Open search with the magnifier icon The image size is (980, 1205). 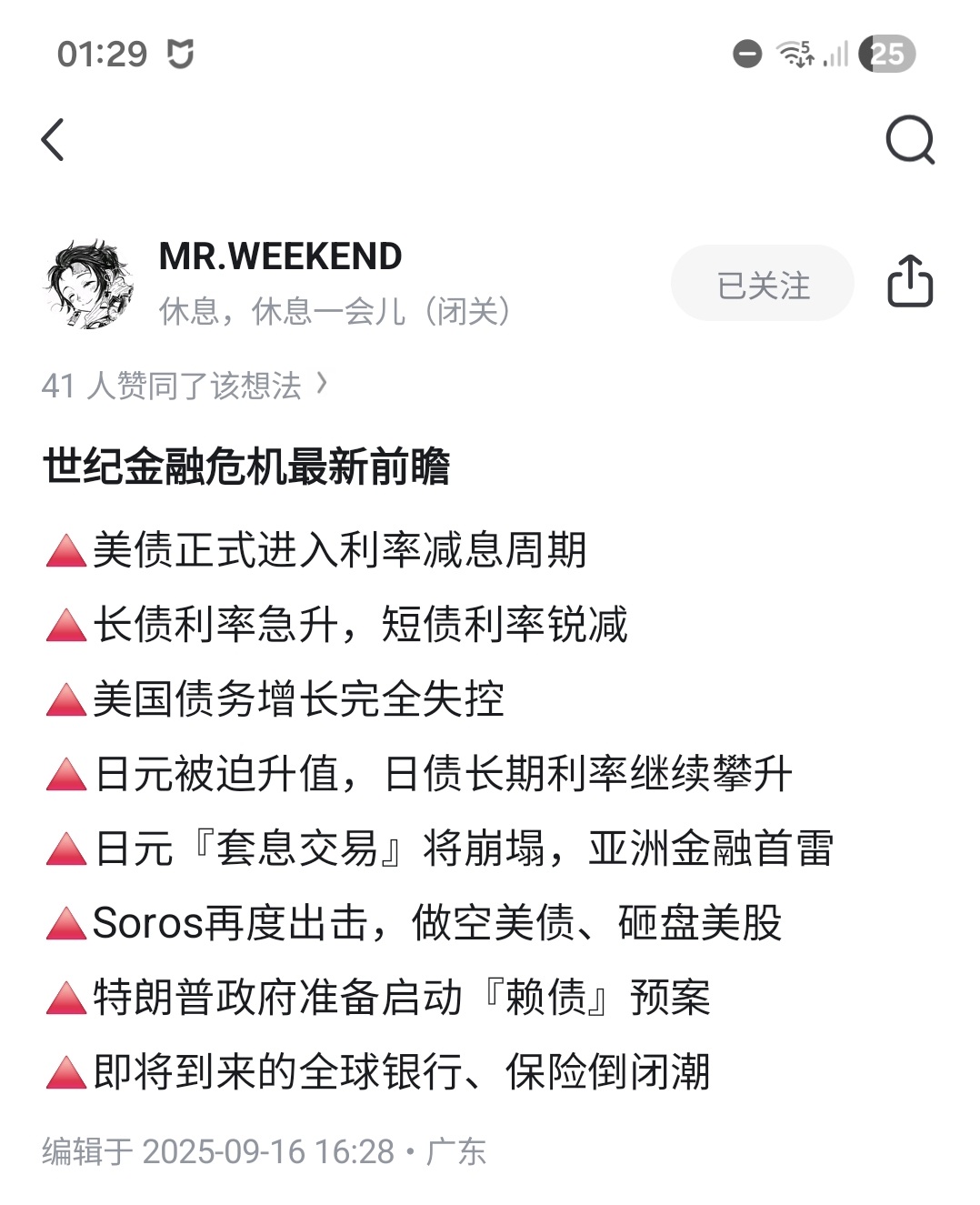(x=909, y=140)
